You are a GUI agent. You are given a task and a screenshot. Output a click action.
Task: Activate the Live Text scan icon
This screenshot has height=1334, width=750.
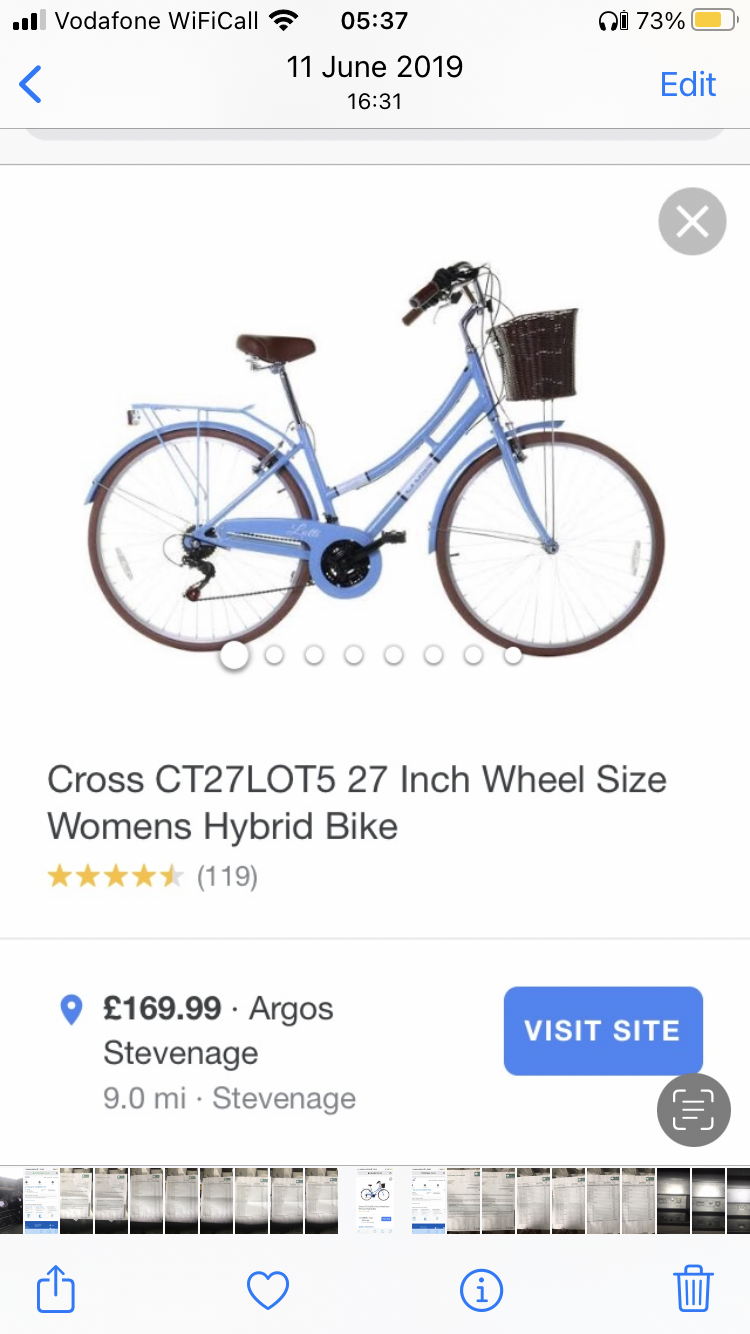[693, 1109]
